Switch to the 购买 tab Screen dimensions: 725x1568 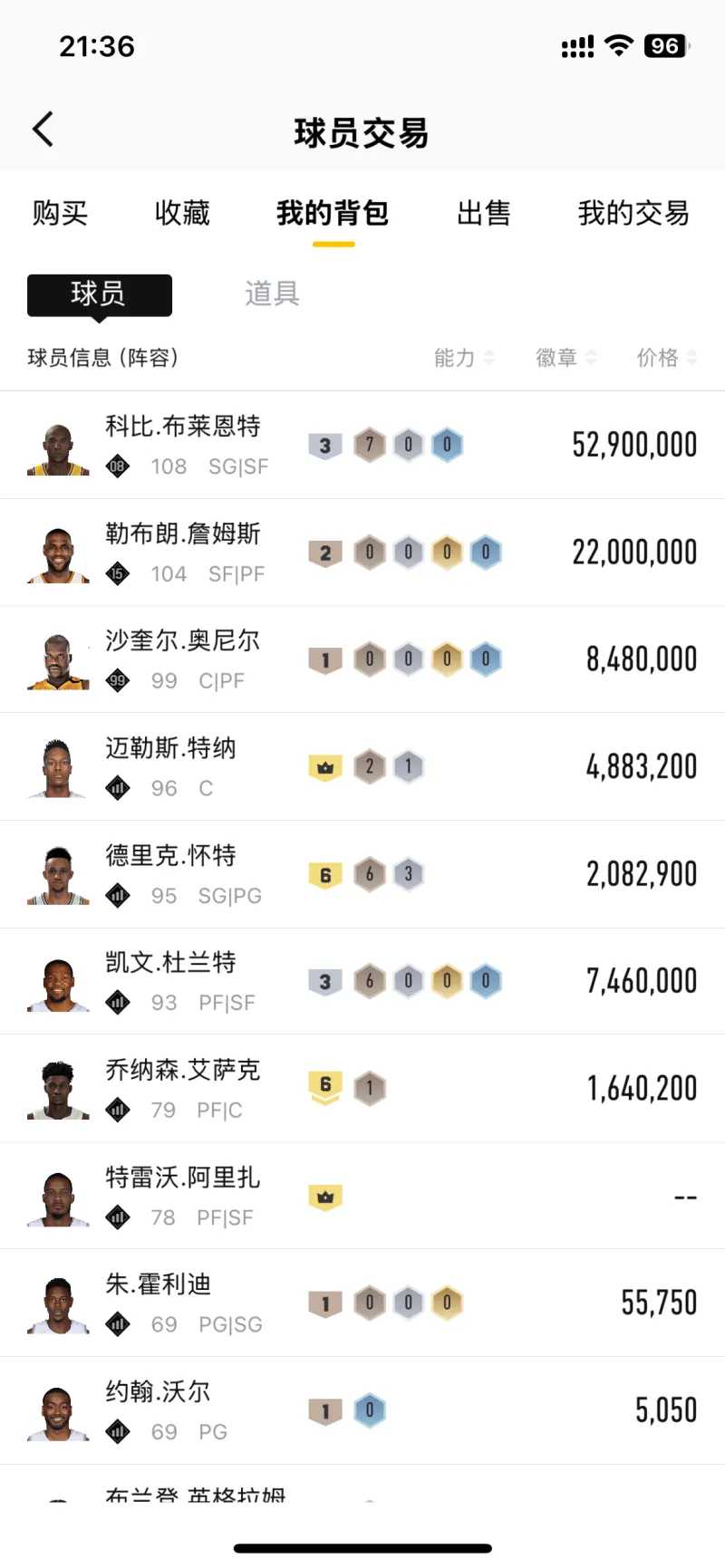pyautogui.click(x=60, y=213)
